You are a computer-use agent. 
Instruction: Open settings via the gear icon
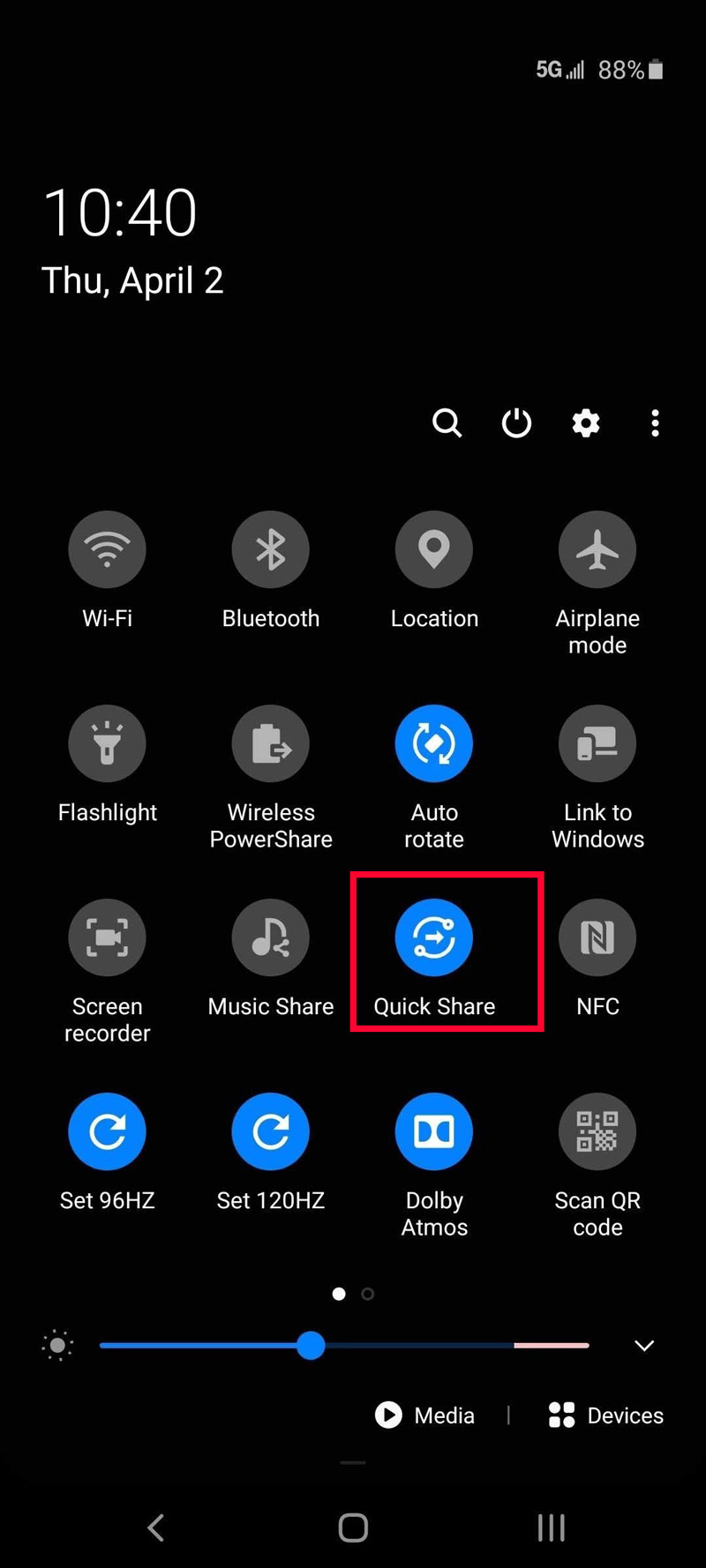point(586,423)
